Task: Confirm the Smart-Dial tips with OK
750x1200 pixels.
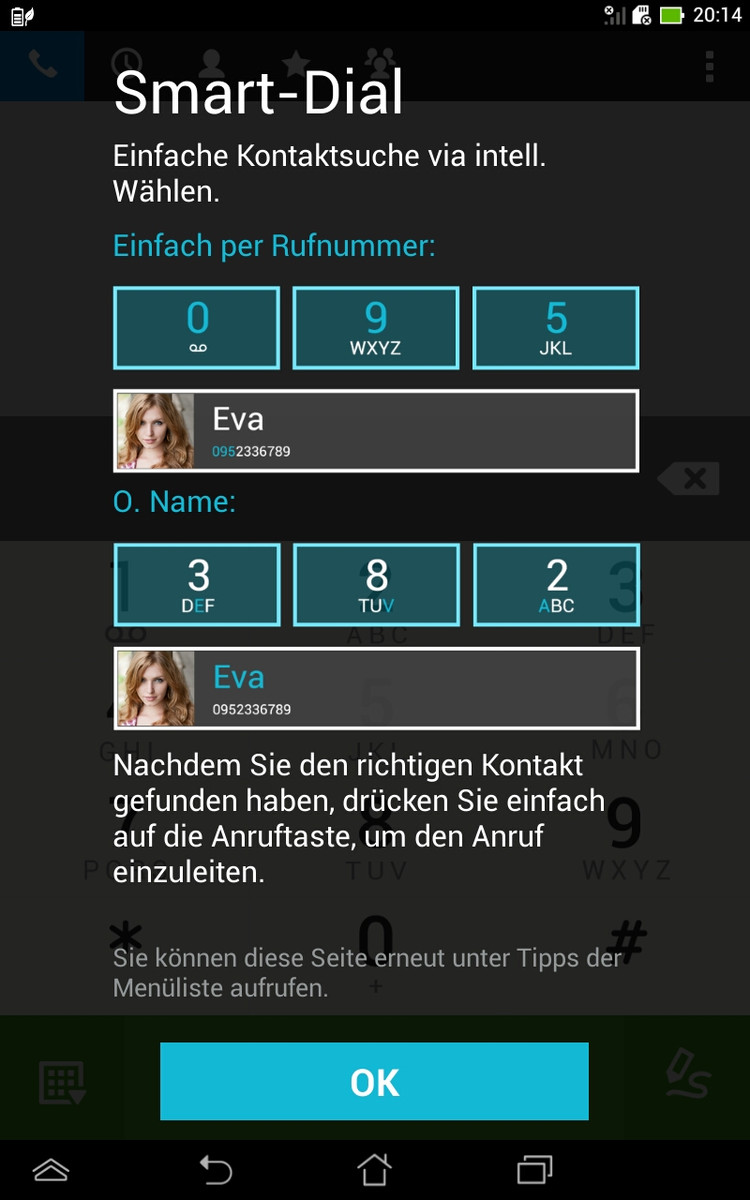Action: point(374,1081)
